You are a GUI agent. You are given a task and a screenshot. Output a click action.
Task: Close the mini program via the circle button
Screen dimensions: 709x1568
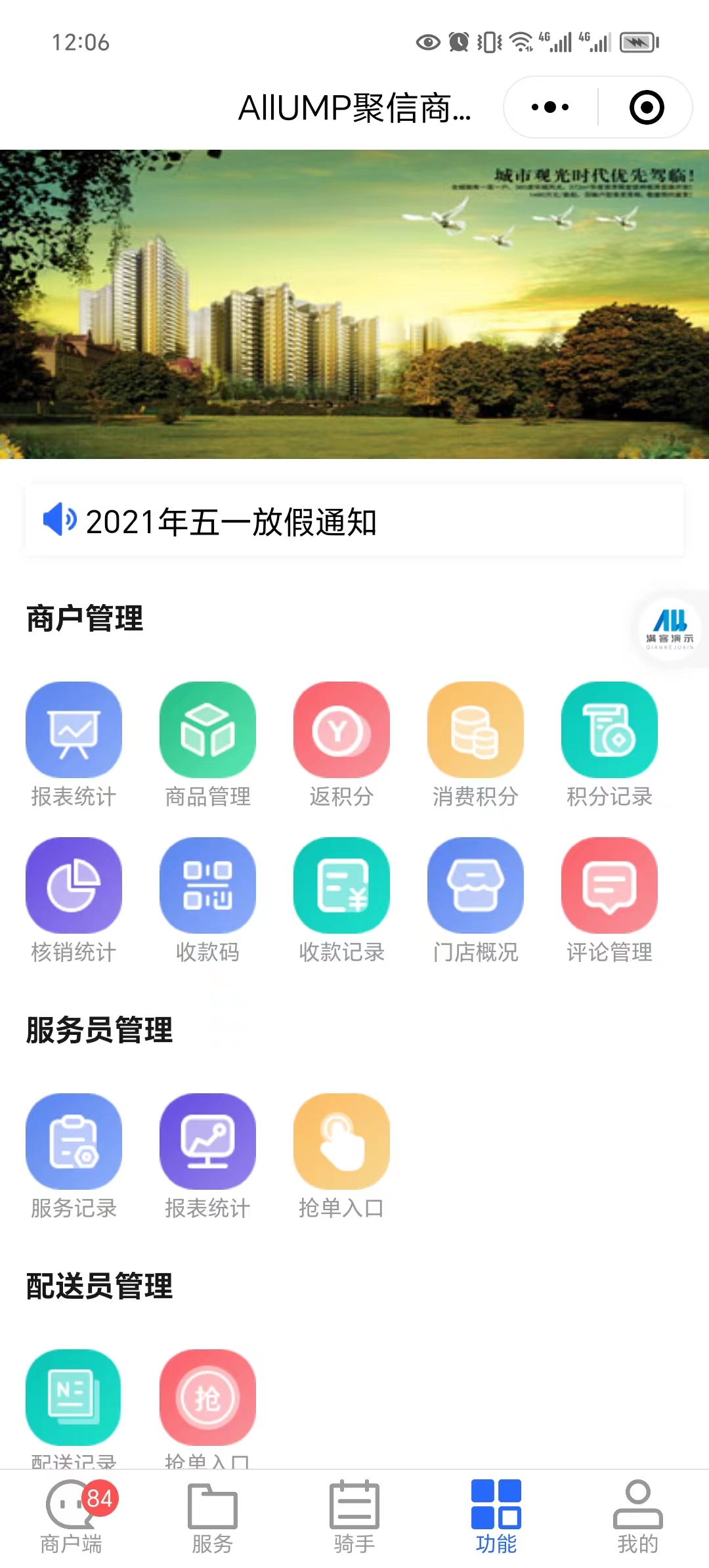click(x=647, y=107)
